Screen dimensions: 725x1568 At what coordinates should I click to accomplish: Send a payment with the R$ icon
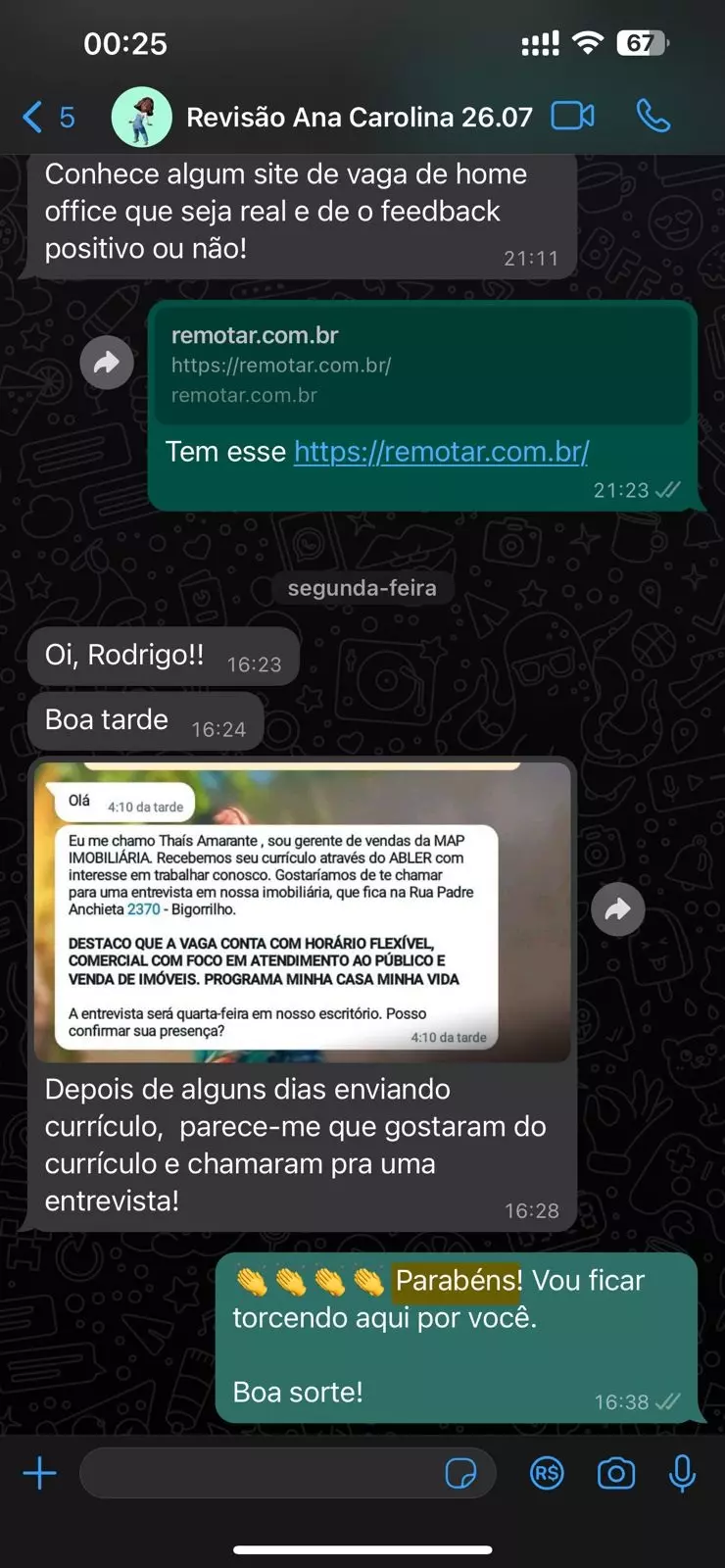[547, 1473]
